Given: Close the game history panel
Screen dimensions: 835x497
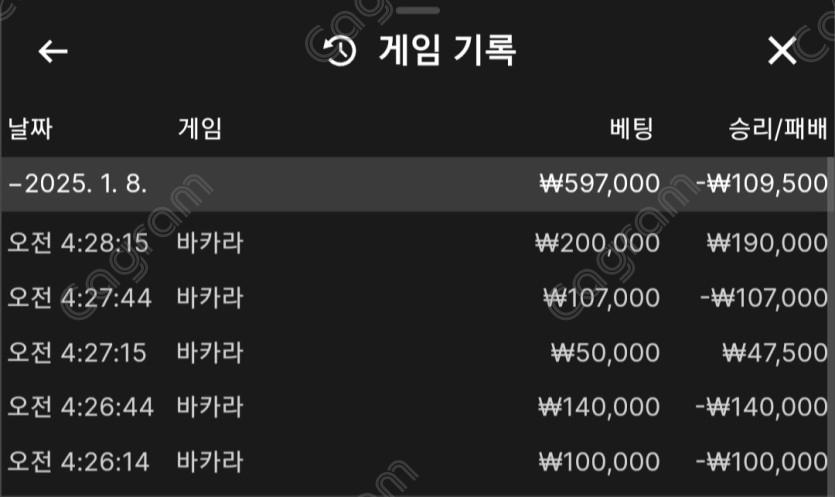Looking at the screenshot, I should point(781,51).
